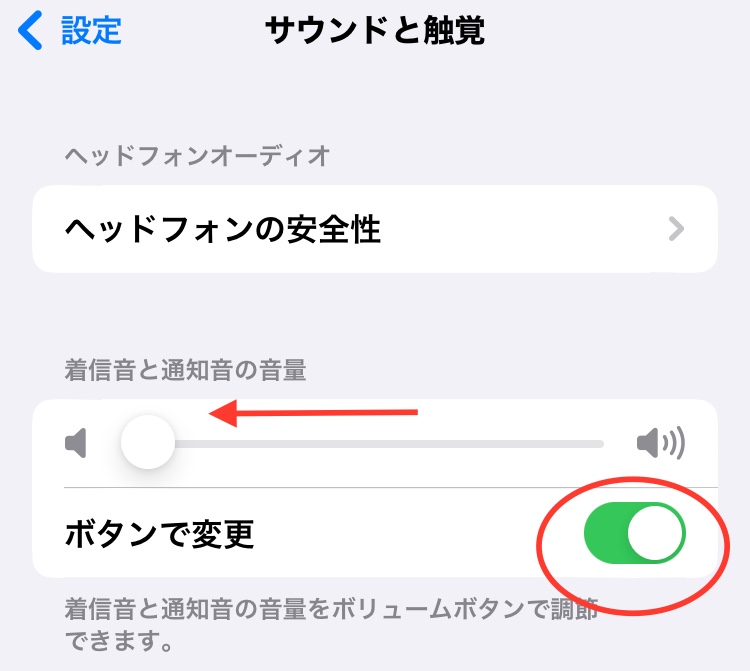Tap the 着信音と通知音の音量 slider track
The width and height of the screenshot is (750, 671).
click(380, 443)
